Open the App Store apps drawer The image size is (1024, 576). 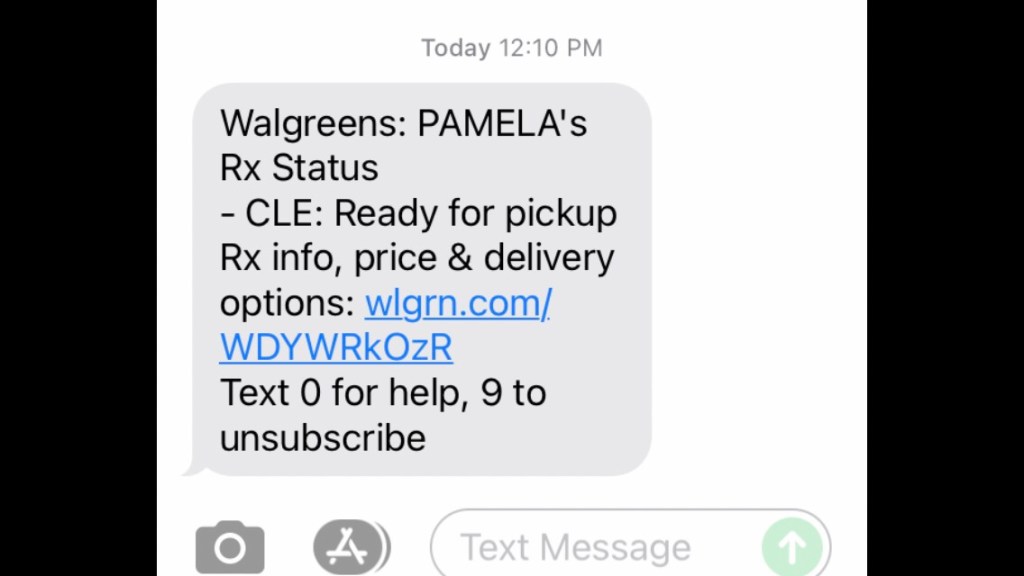[349, 547]
